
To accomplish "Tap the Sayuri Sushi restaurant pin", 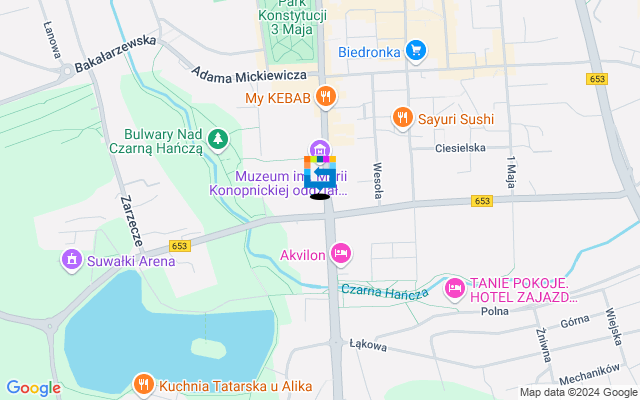I will pos(402,118).
